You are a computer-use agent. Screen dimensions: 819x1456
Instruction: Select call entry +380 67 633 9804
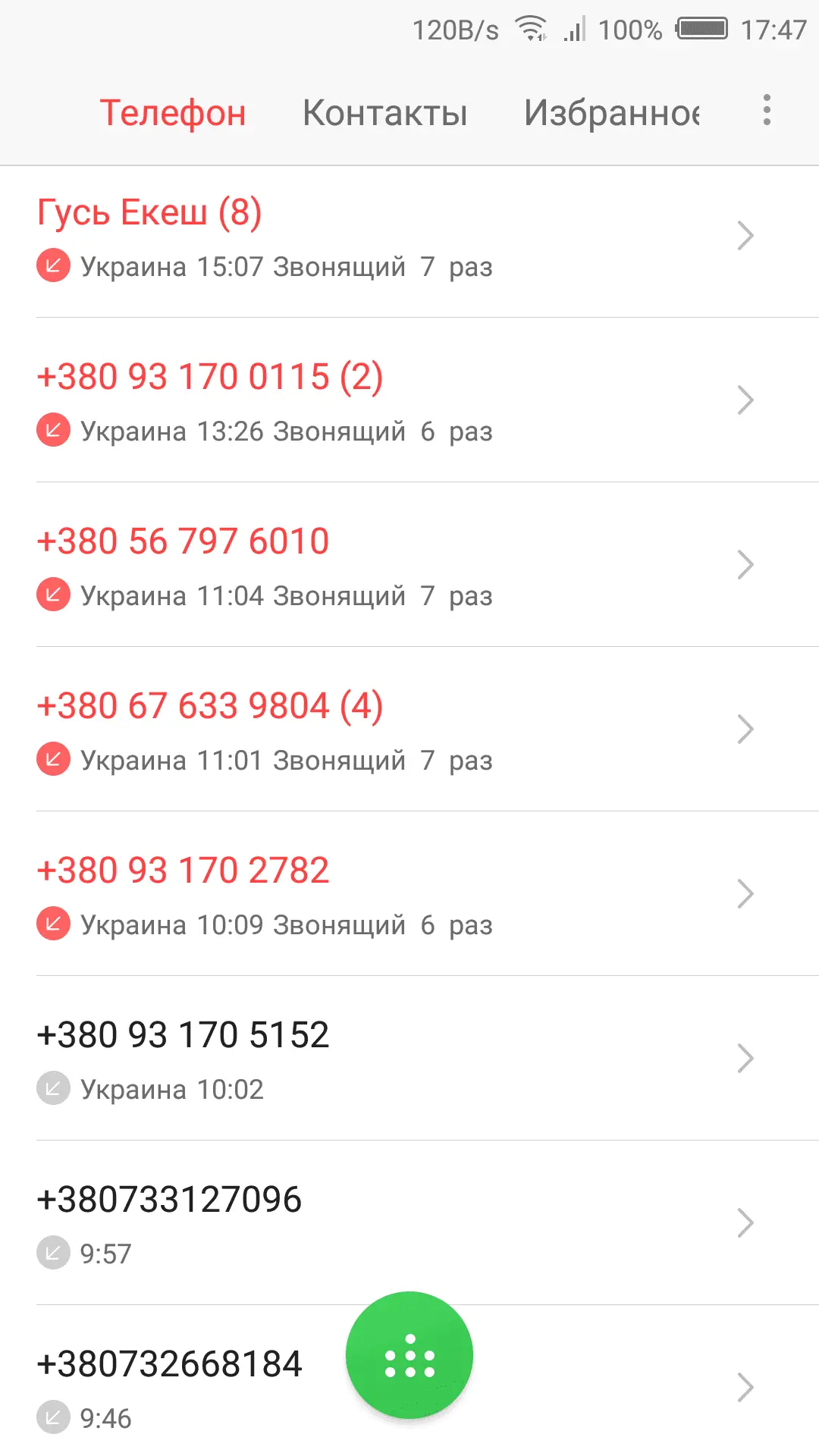click(303, 730)
